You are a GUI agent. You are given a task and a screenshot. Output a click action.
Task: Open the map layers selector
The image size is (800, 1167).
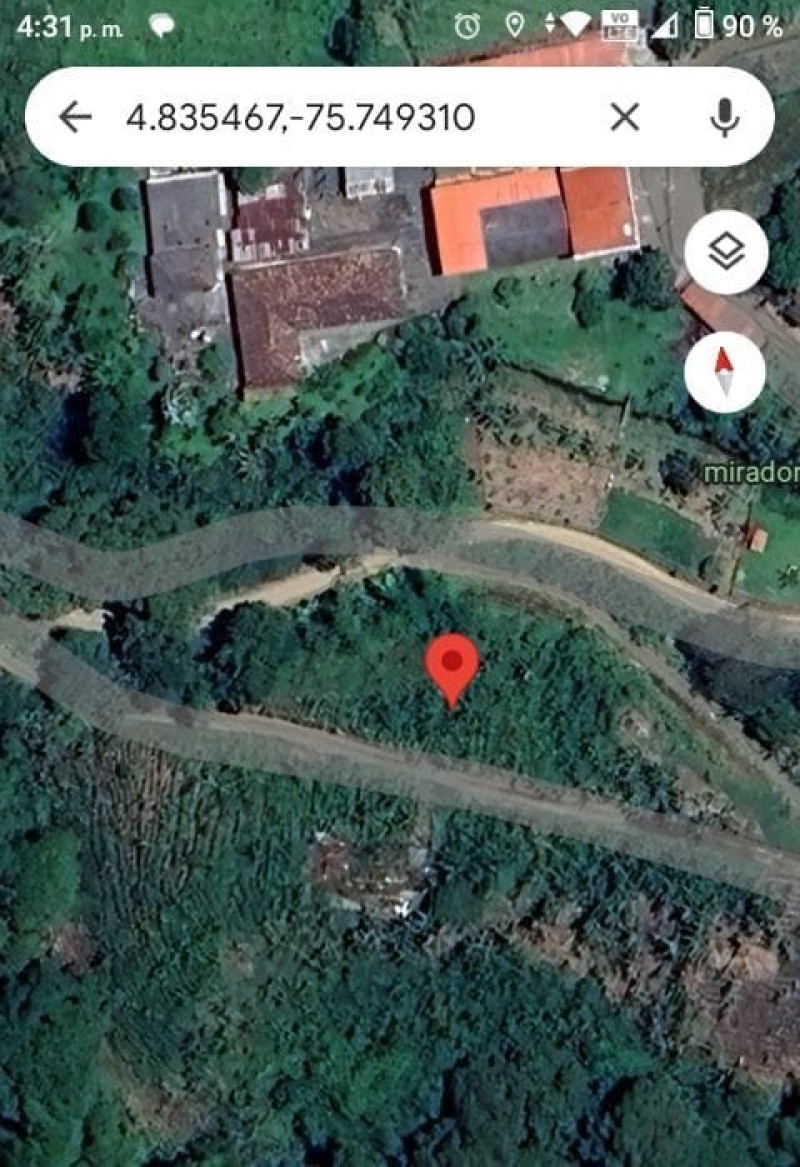(x=726, y=253)
